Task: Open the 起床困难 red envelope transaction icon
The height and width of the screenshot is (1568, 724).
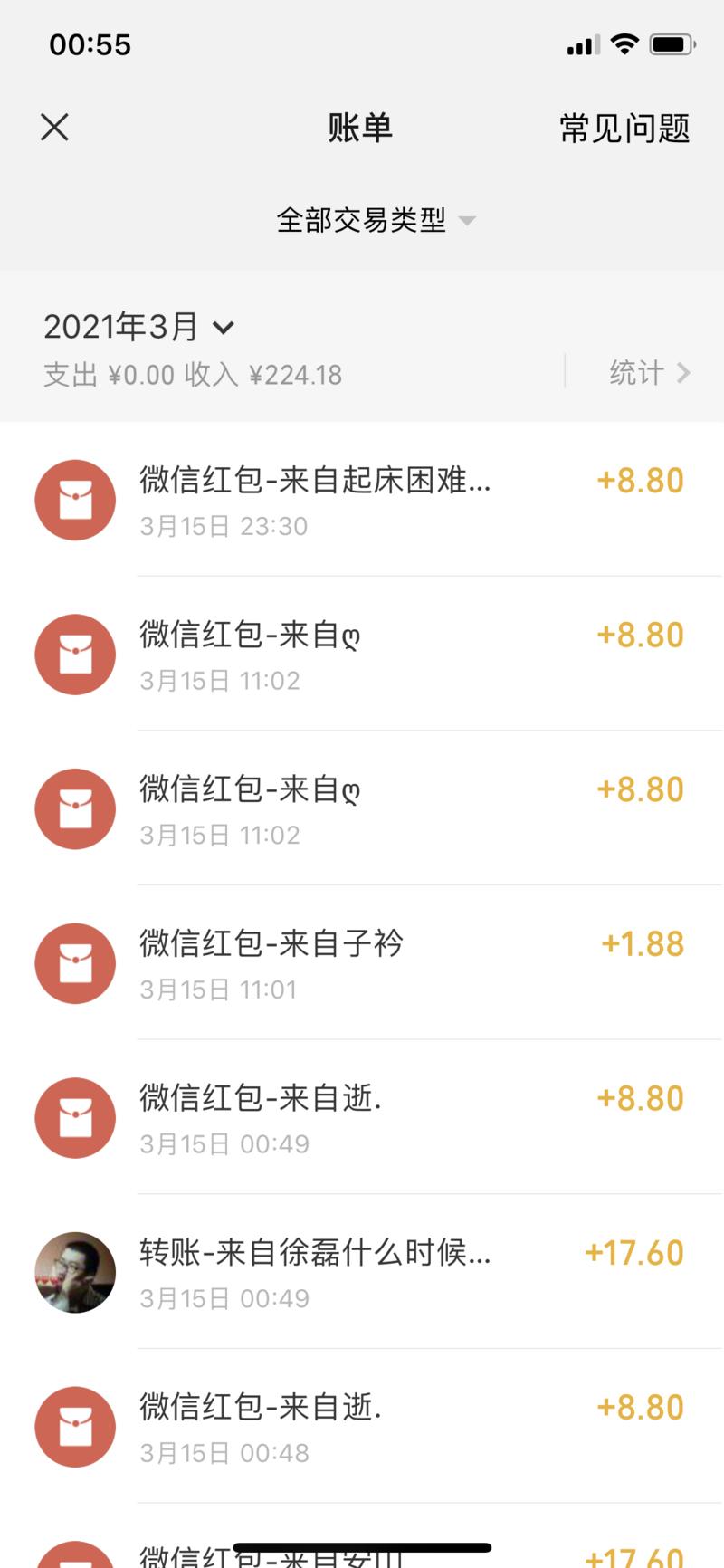Action: pyautogui.click(x=75, y=500)
